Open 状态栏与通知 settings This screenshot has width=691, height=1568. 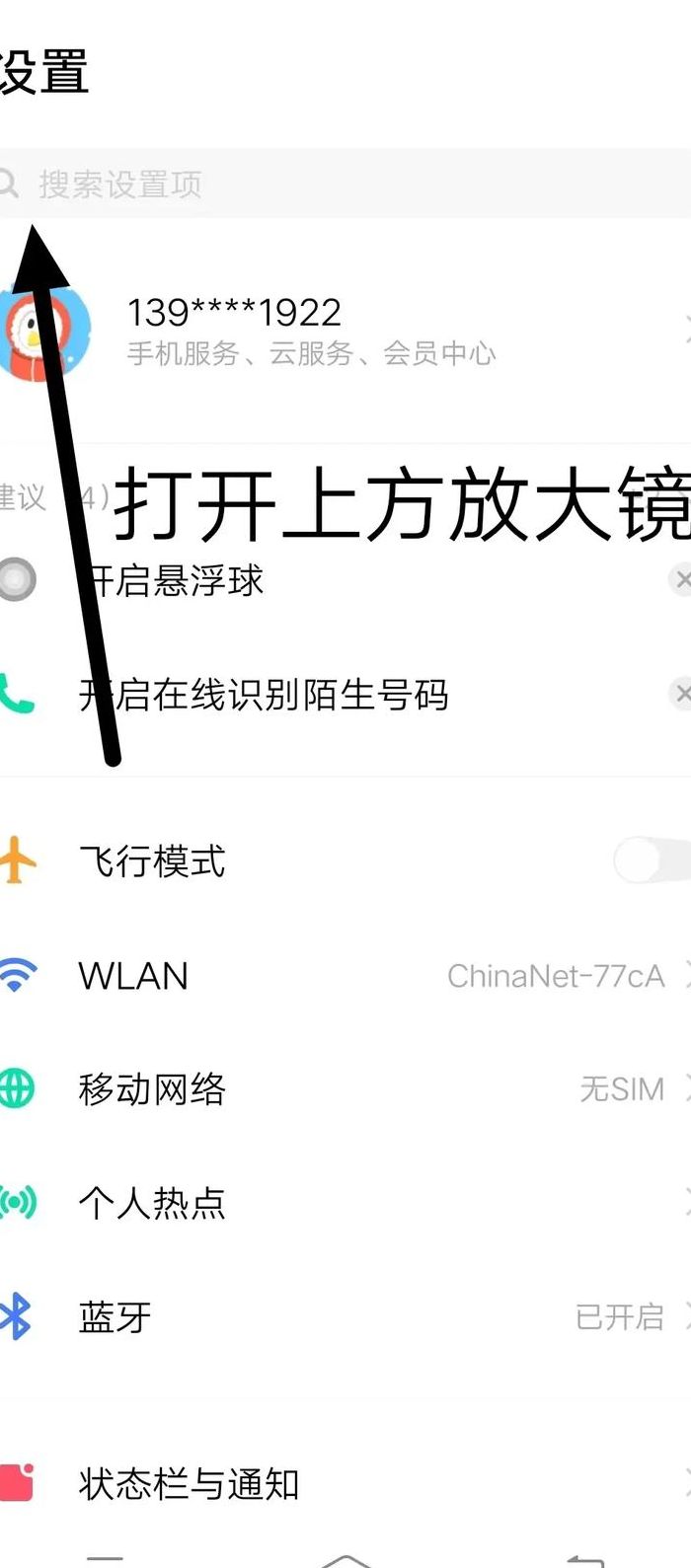345,1483
